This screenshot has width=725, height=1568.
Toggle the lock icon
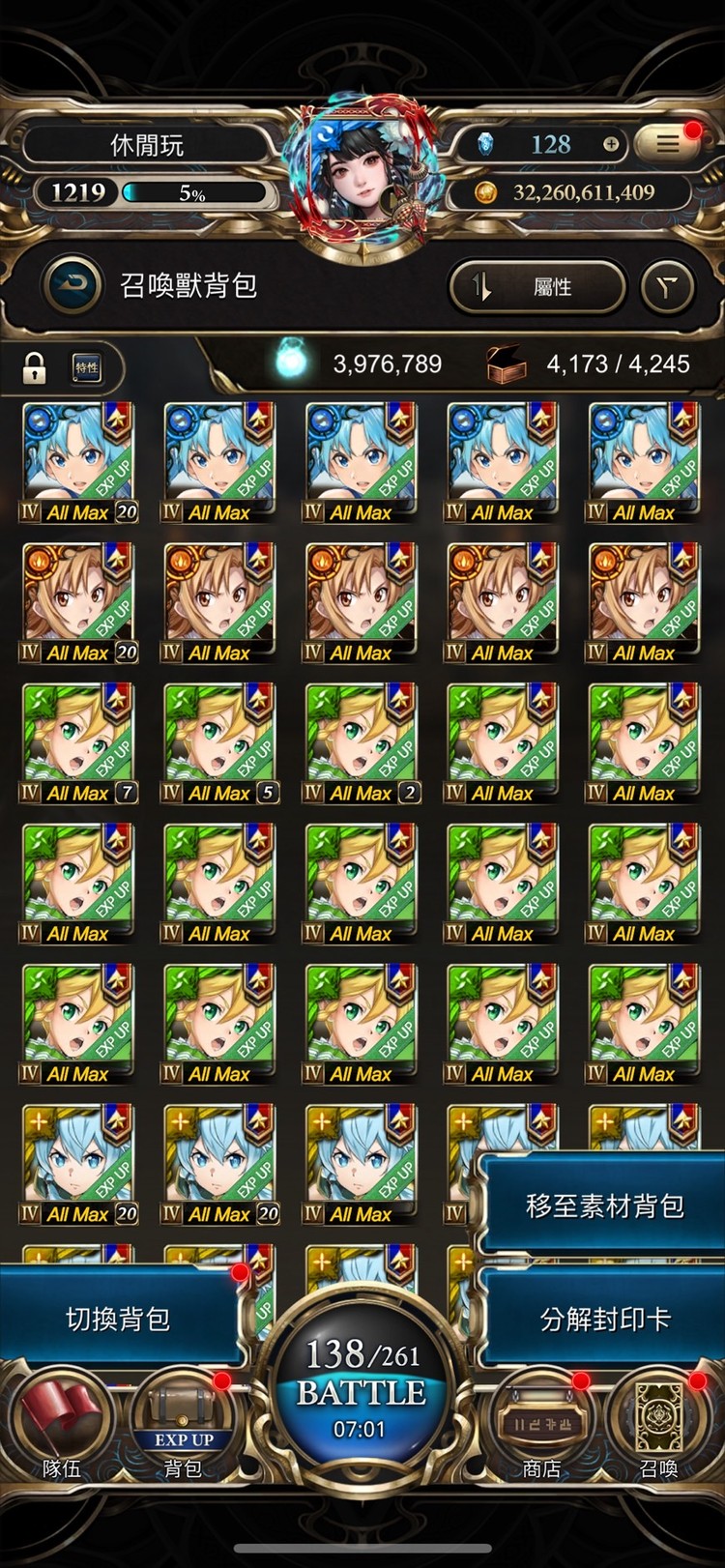coord(35,367)
